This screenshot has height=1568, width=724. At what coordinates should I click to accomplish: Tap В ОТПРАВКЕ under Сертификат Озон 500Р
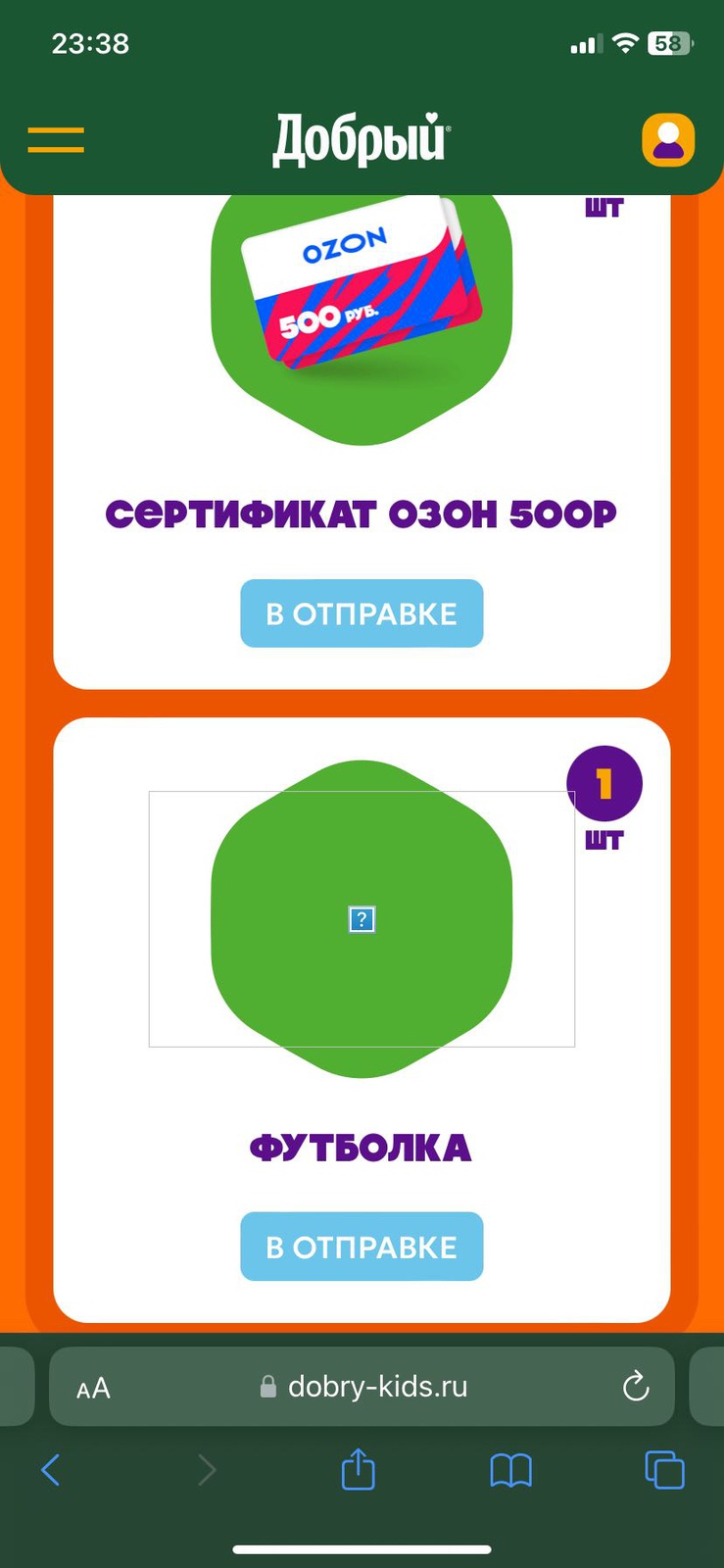[362, 613]
